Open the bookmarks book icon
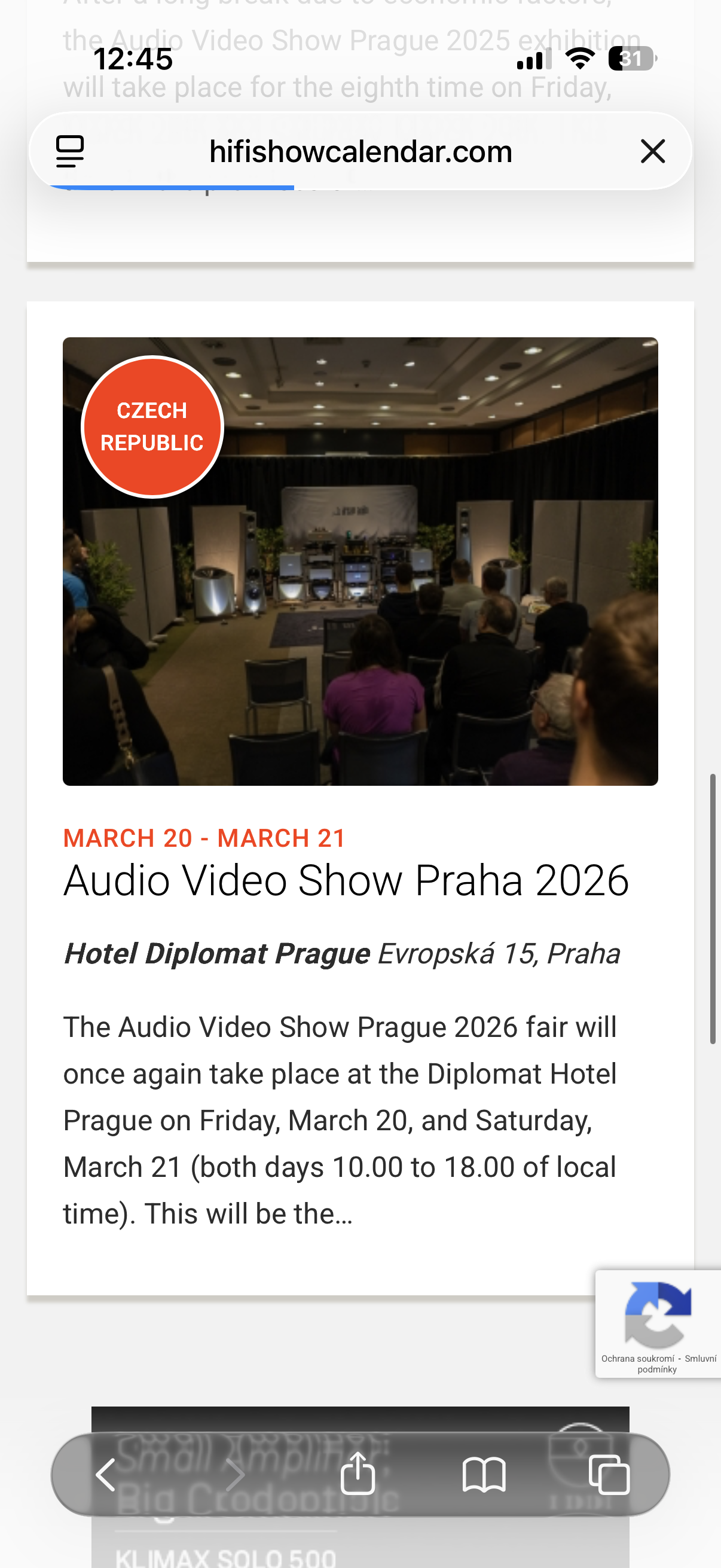Viewport: 721px width, 1568px height. [x=484, y=1474]
